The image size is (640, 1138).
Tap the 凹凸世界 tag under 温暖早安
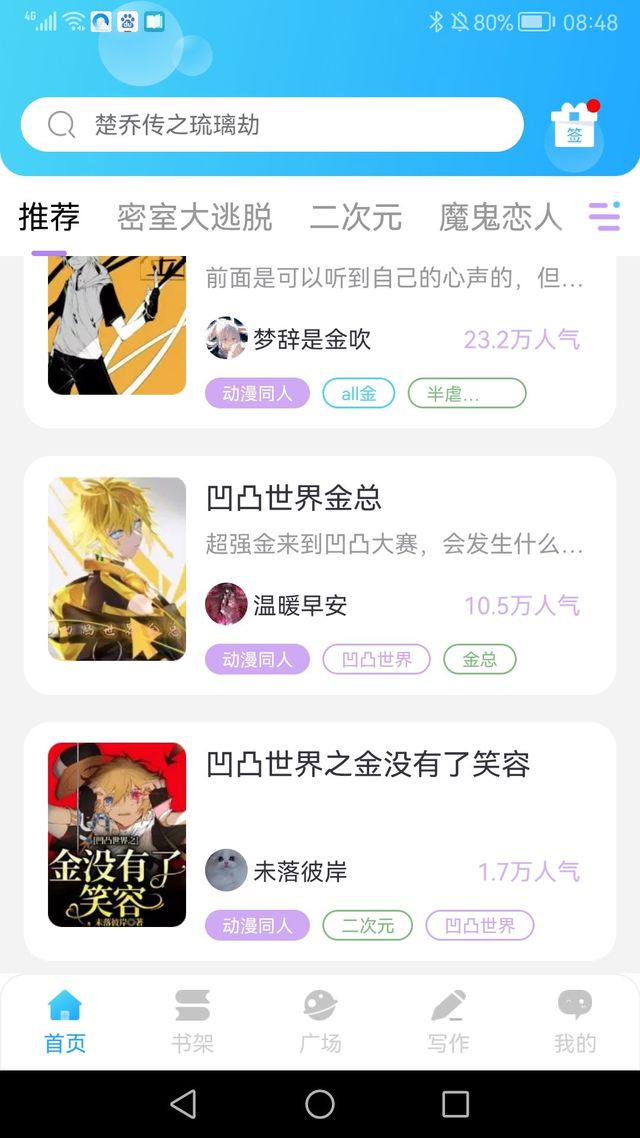point(376,660)
